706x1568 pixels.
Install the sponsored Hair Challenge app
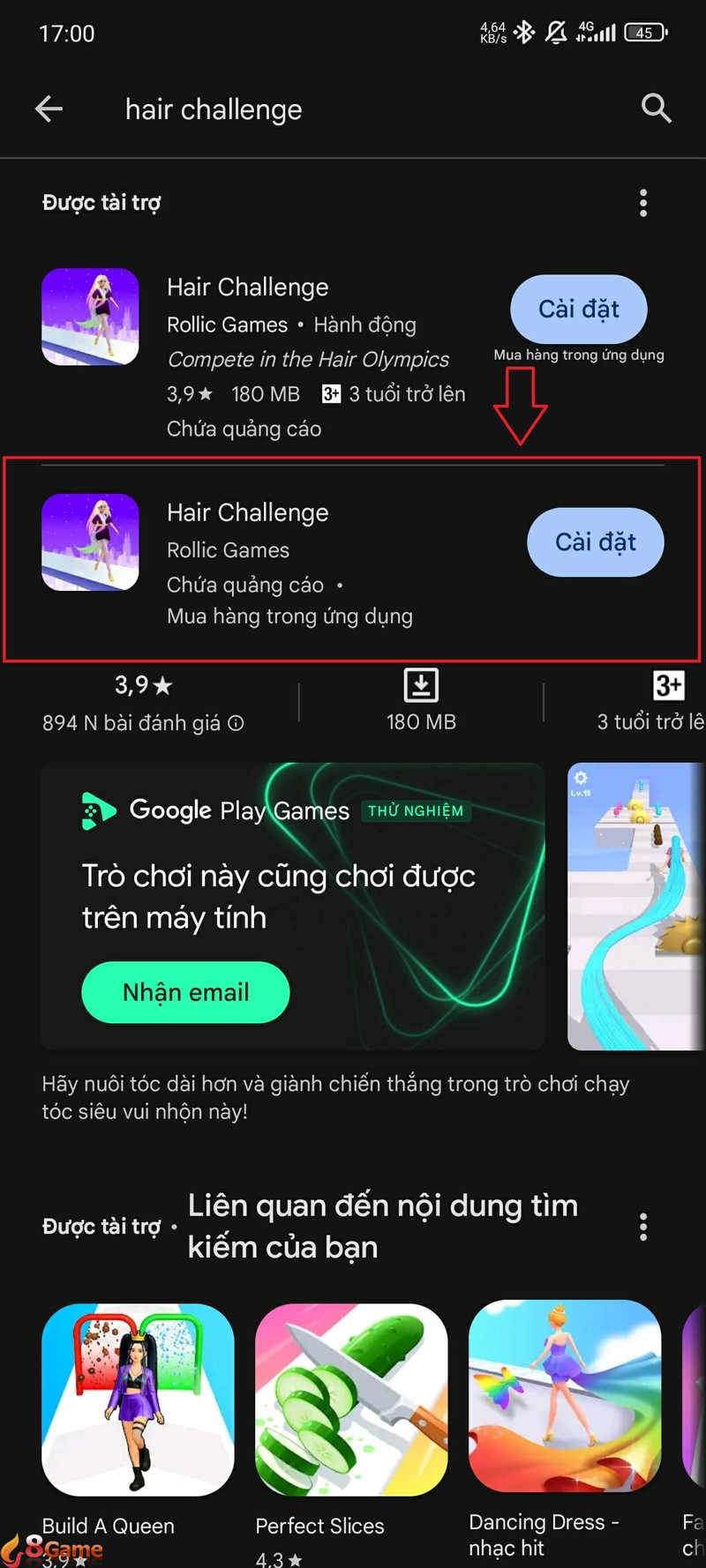pos(578,310)
